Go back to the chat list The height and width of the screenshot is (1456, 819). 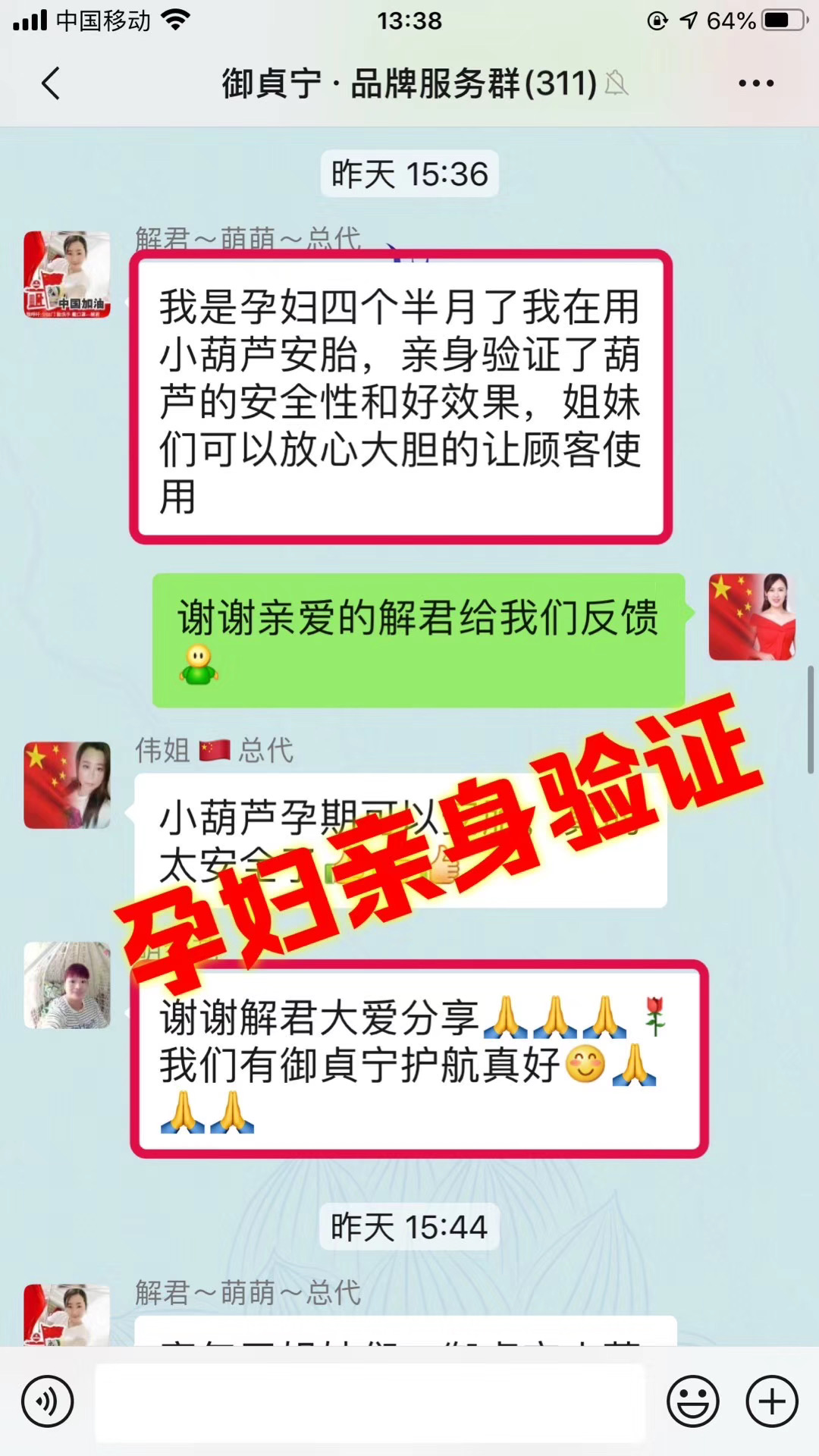click(51, 83)
